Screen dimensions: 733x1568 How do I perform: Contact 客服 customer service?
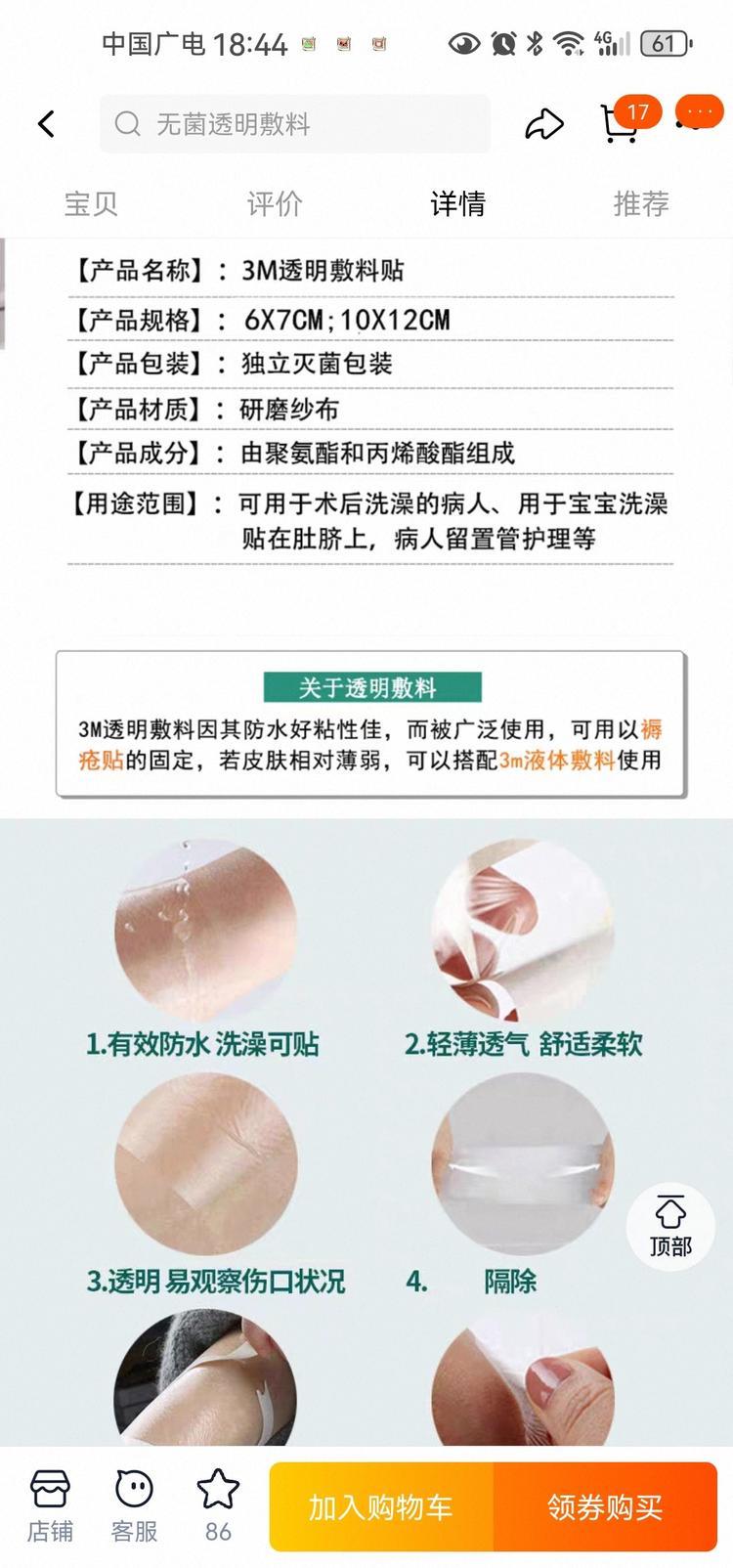click(x=134, y=1505)
